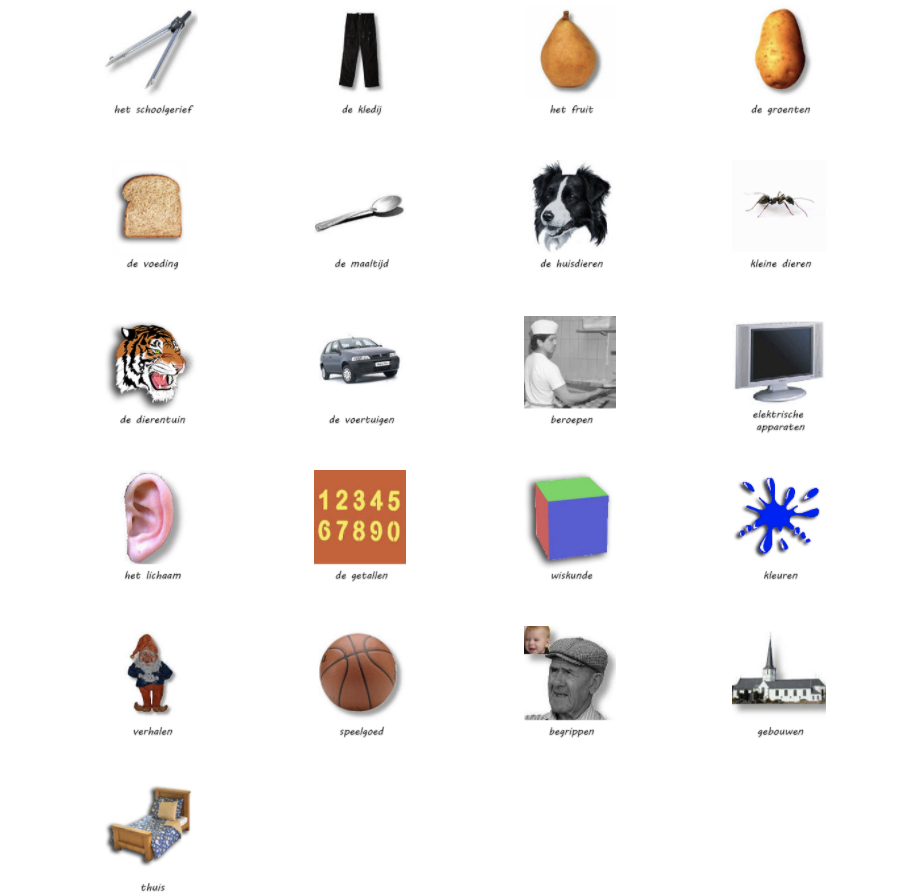Open 'de dierentuin' tiger category
Screen dimensions: 906x896
150,362
